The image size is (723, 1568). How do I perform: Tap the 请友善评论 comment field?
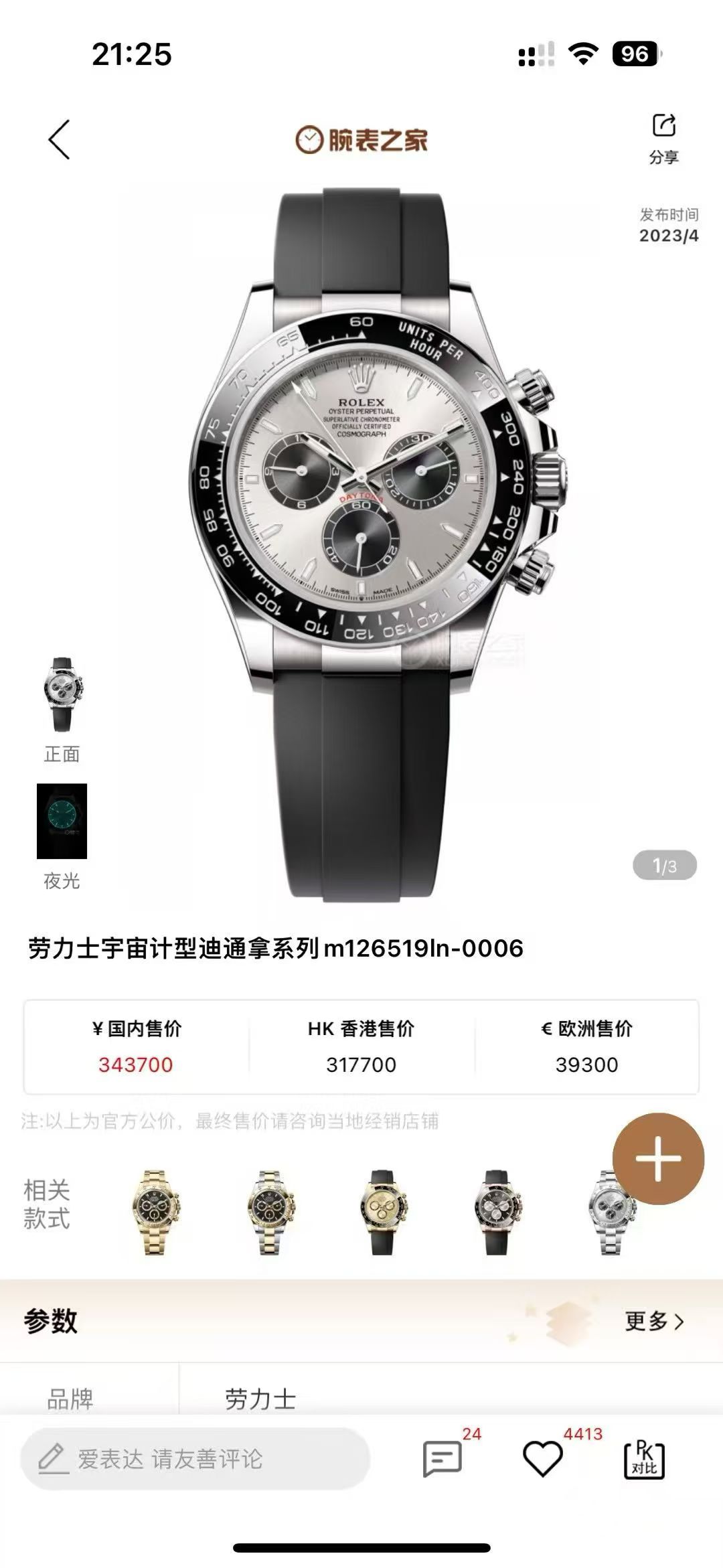(x=195, y=1459)
